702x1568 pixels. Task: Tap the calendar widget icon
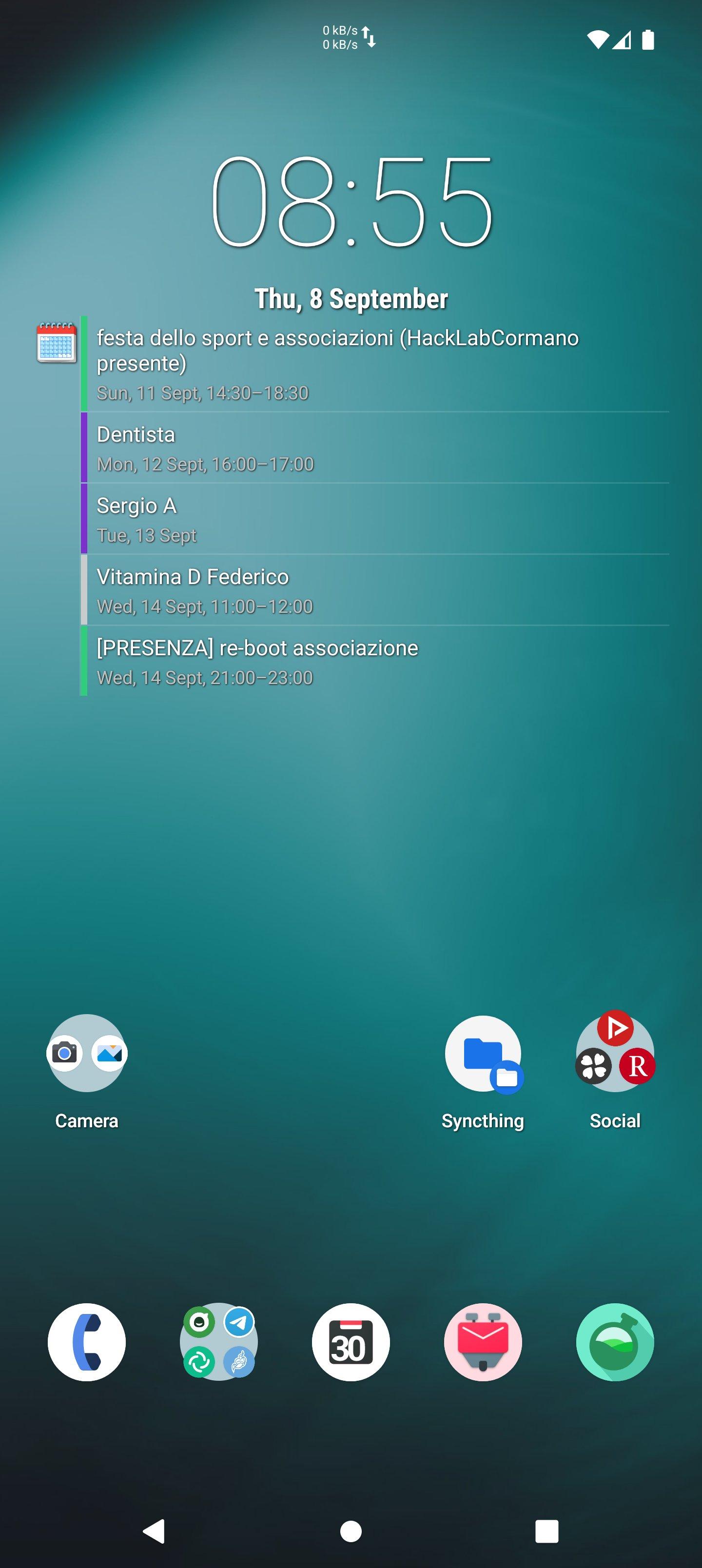(x=57, y=343)
